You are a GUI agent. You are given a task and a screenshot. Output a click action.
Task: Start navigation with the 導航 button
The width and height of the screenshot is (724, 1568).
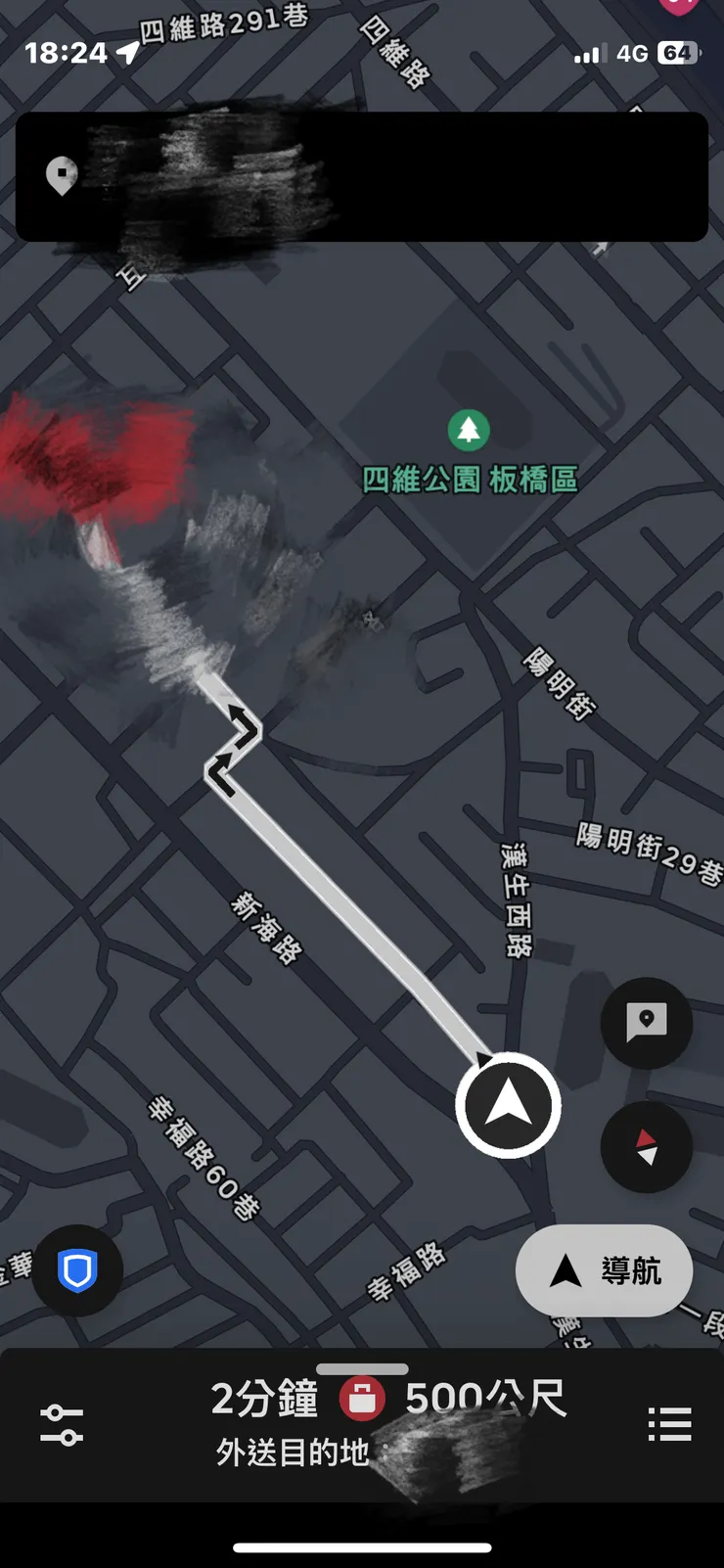click(604, 1271)
